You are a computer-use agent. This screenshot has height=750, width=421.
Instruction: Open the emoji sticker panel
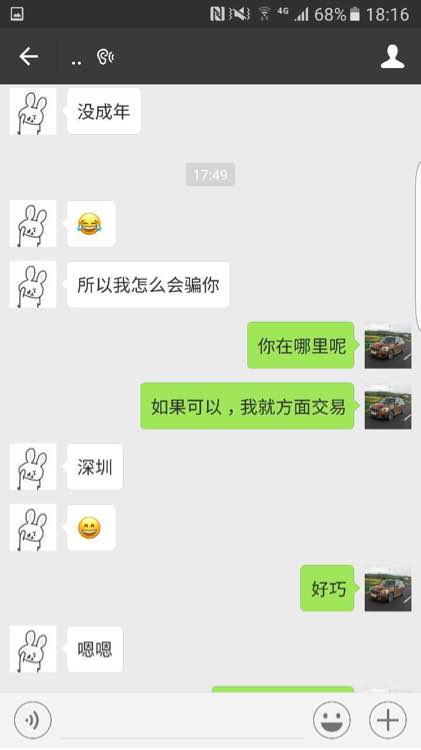(332, 719)
